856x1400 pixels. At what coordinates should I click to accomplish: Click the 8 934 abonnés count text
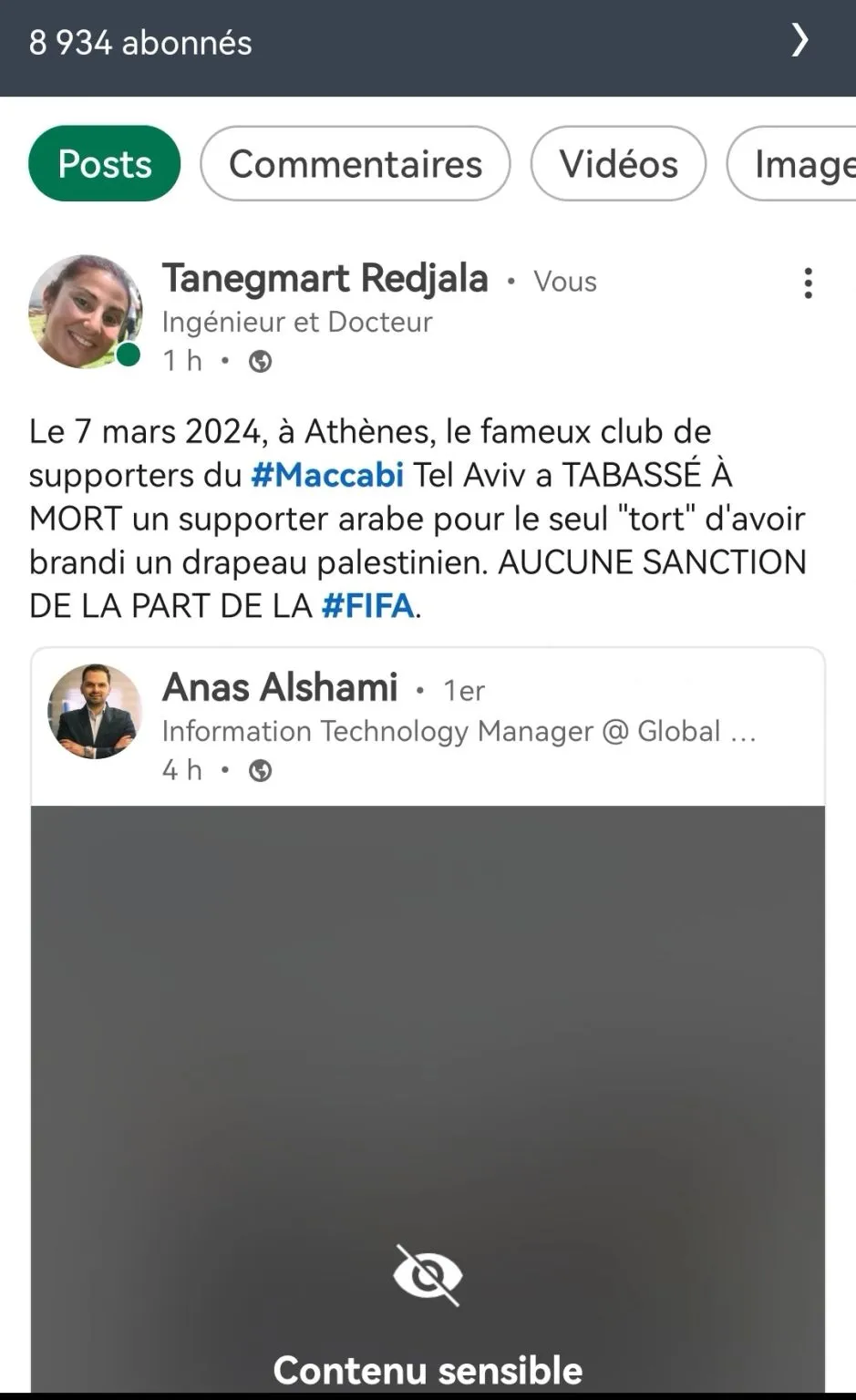tap(139, 41)
